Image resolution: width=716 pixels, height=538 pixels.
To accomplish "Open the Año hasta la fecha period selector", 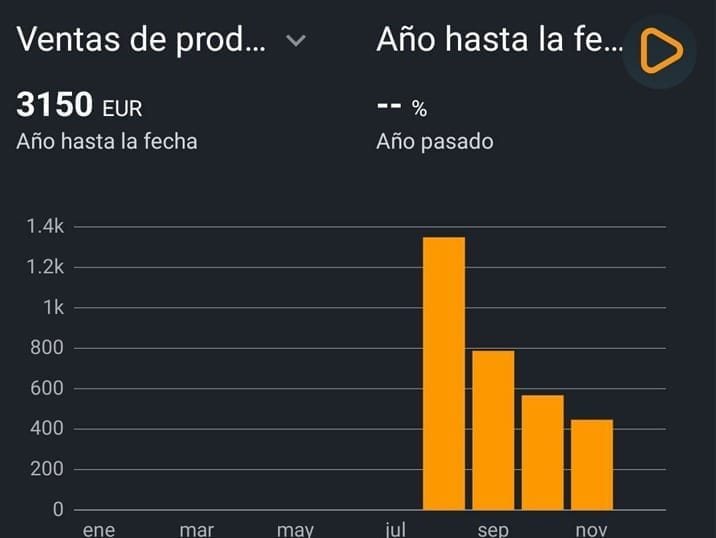I will pos(498,41).
